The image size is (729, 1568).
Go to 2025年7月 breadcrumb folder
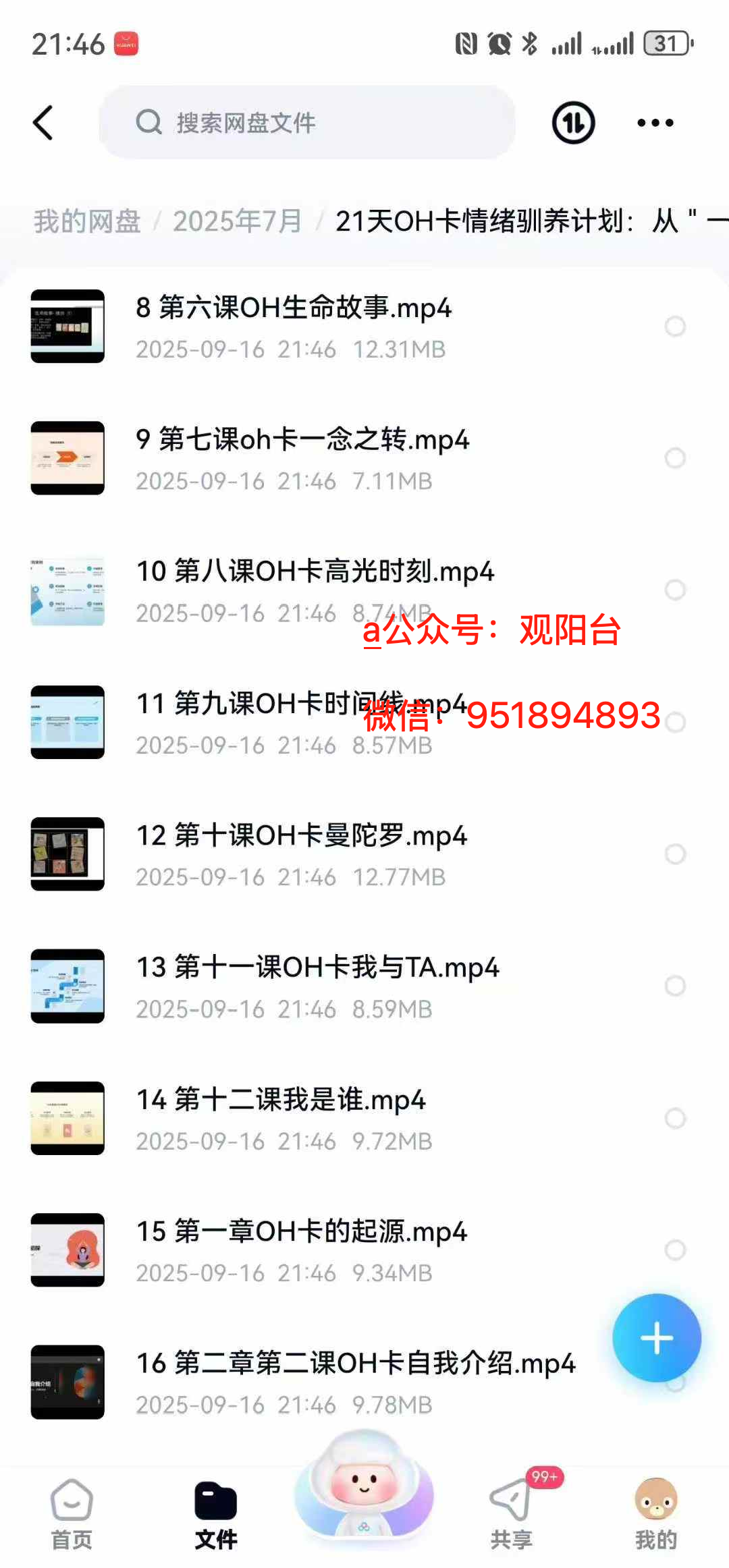[x=237, y=221]
